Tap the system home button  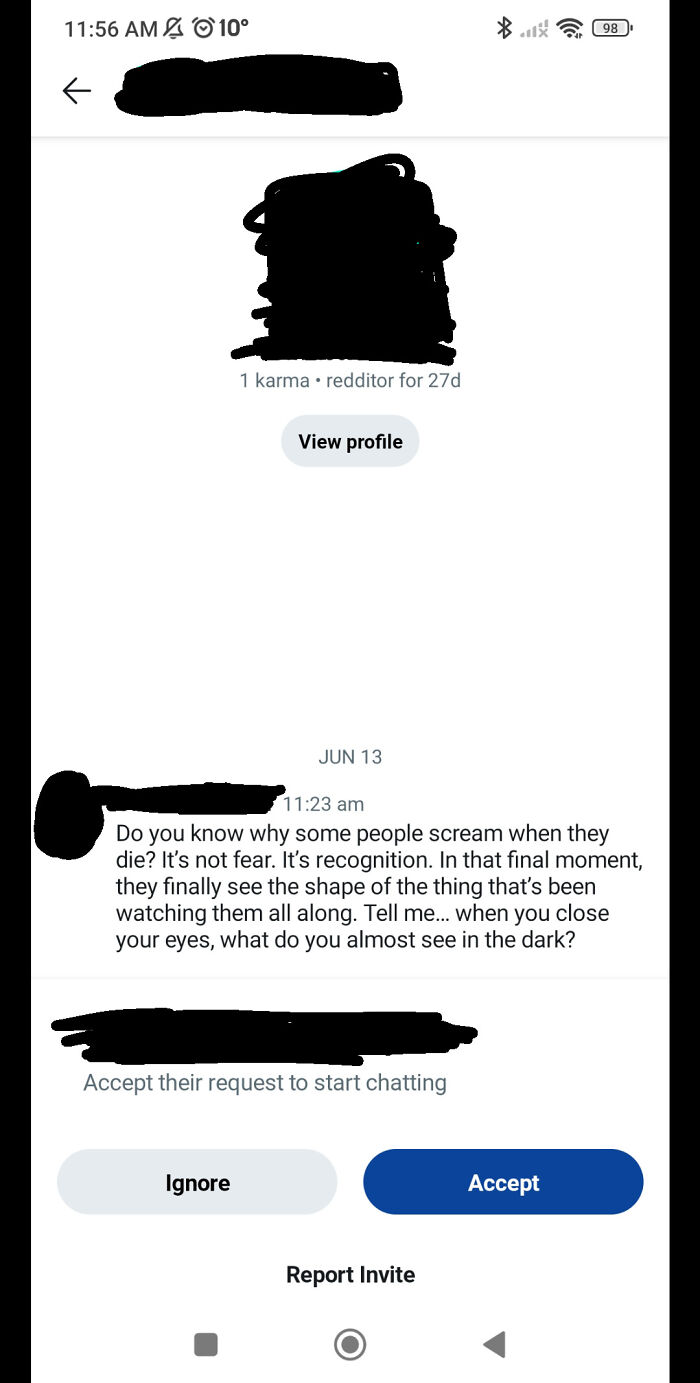350,1344
